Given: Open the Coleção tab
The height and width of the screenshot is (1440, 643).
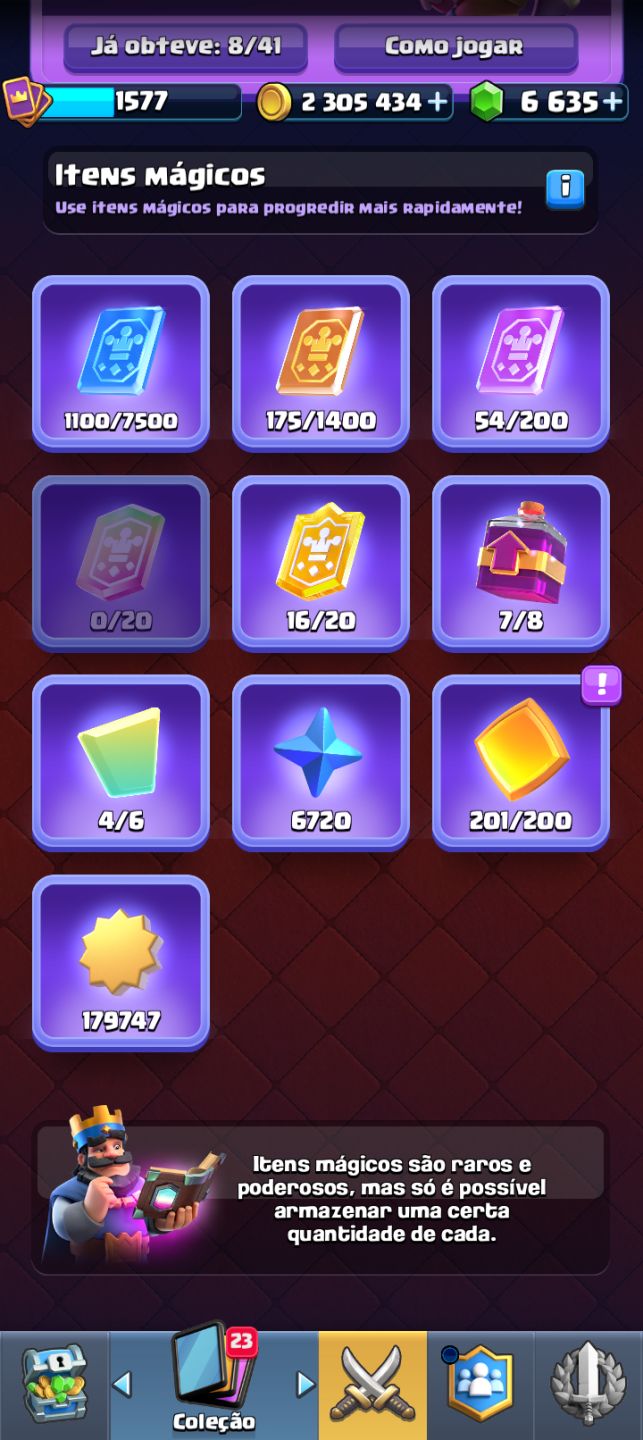Looking at the screenshot, I should tap(214, 1385).
